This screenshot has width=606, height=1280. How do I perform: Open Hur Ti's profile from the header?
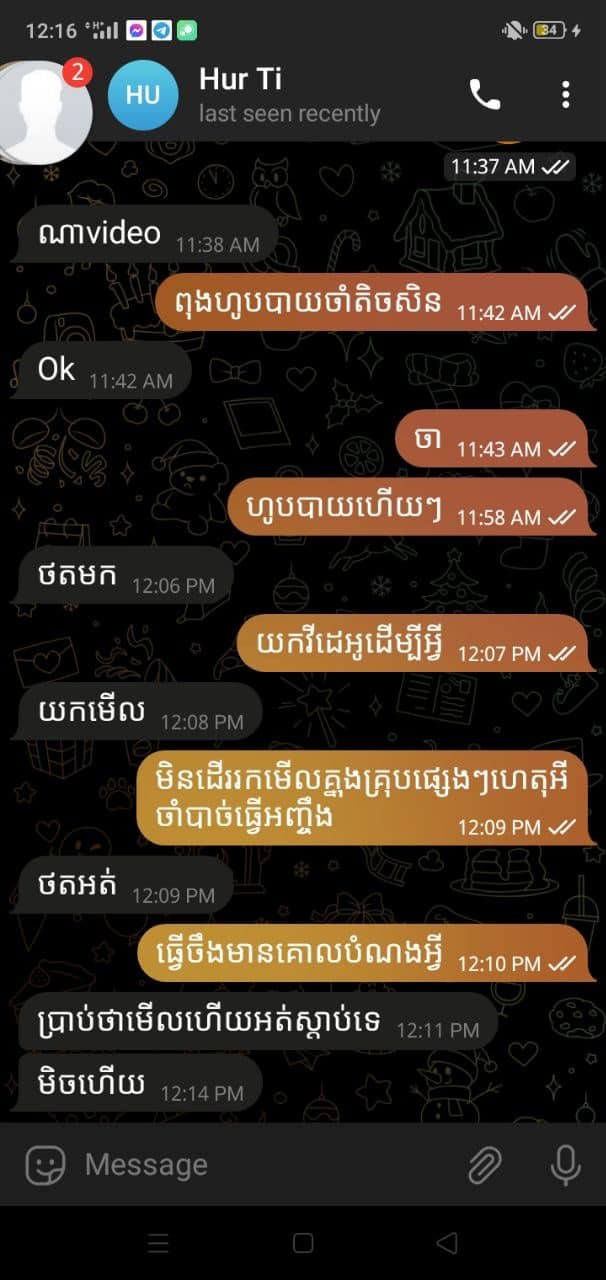pyautogui.click(x=288, y=95)
